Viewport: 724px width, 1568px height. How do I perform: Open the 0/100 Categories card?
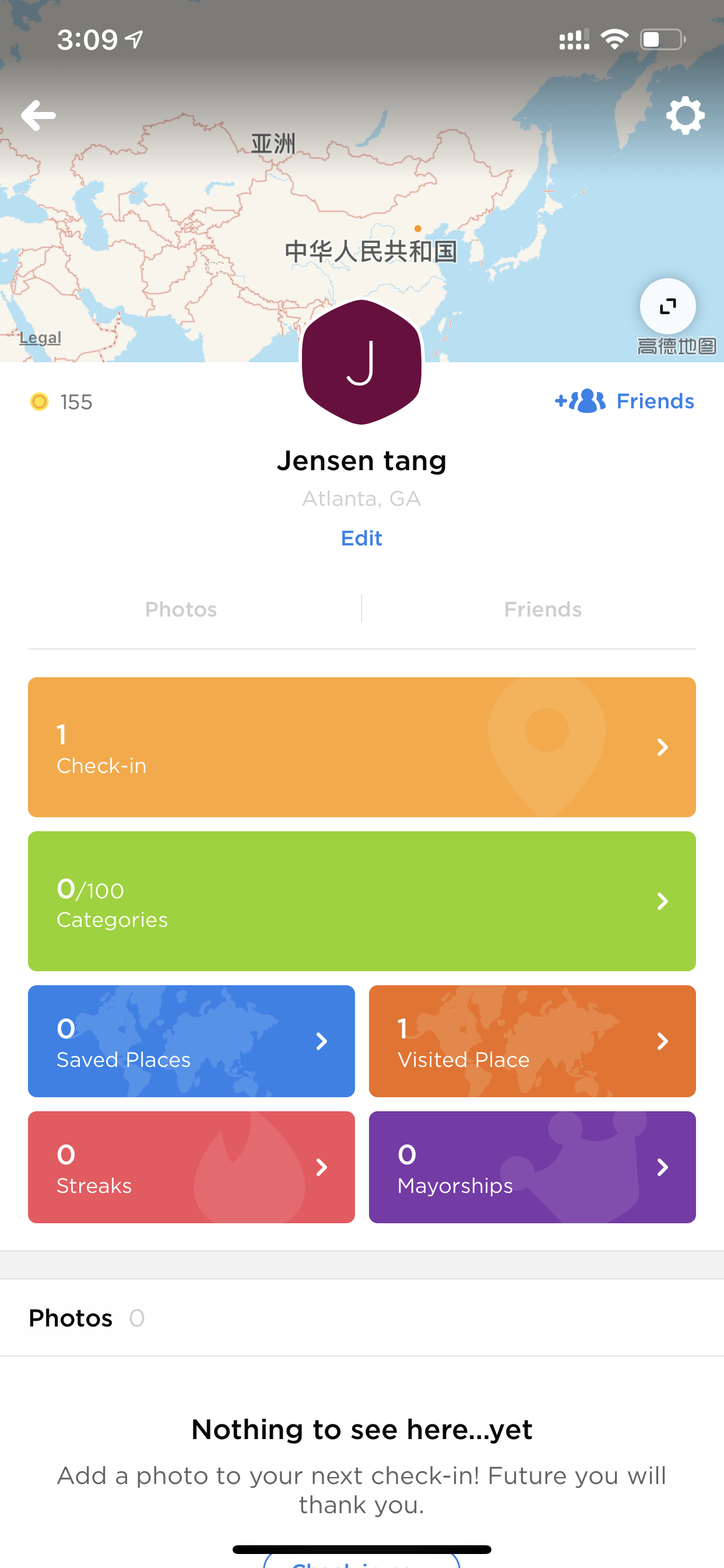click(x=361, y=901)
